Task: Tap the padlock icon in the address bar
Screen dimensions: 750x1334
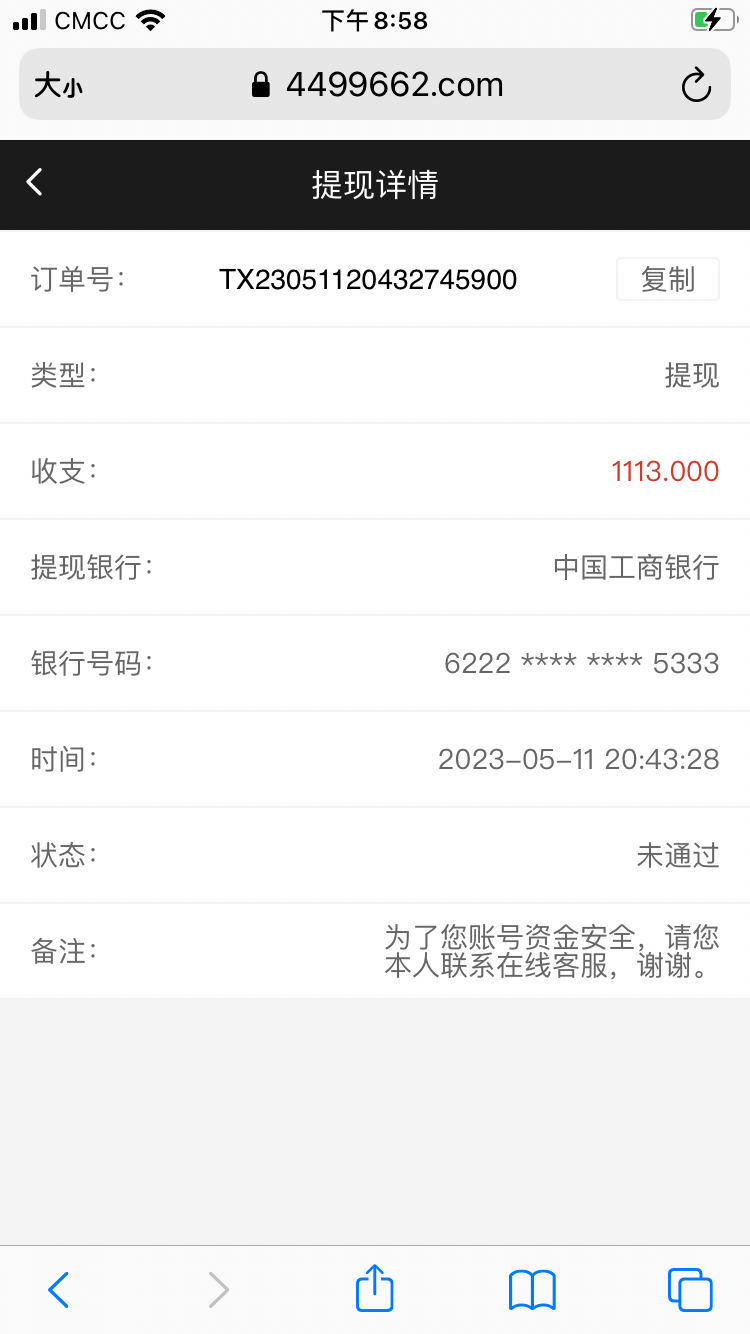Action: [x=262, y=84]
